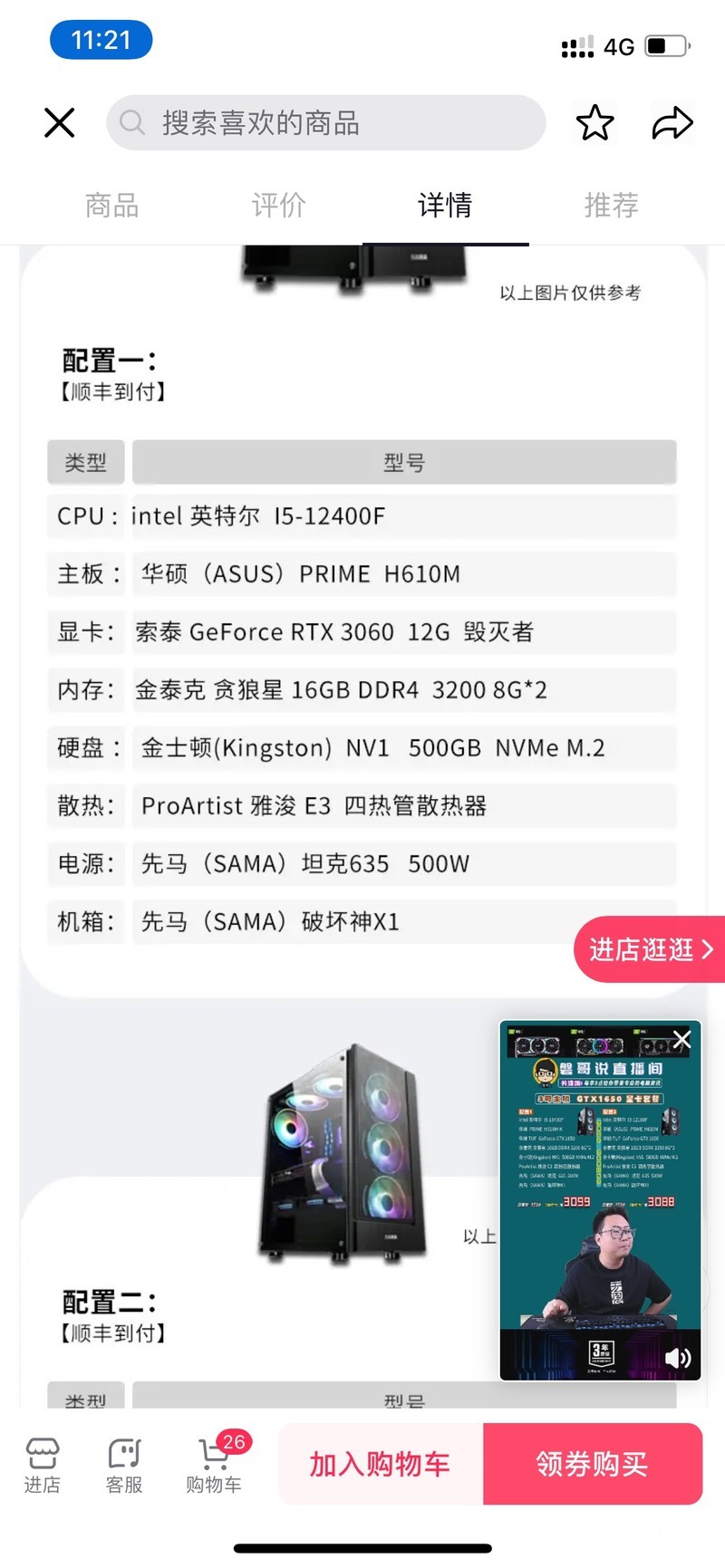
Task: Tap 领券购买 to buy with coupon
Action: pos(593,1464)
